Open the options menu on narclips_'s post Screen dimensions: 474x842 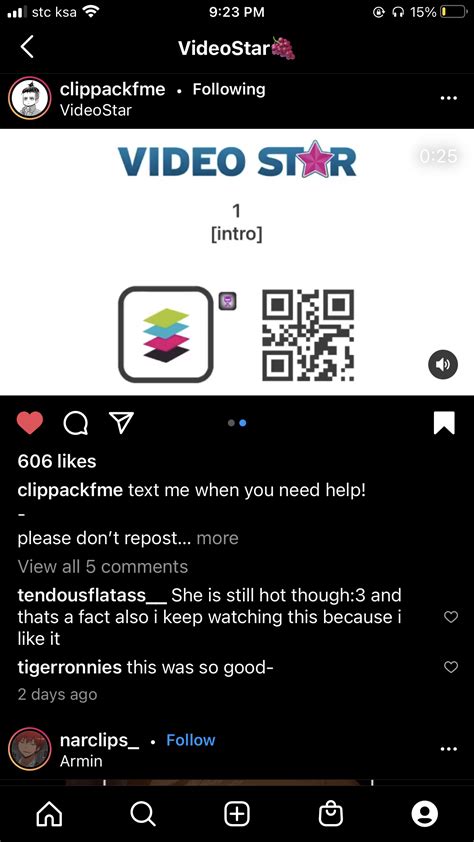point(448,749)
